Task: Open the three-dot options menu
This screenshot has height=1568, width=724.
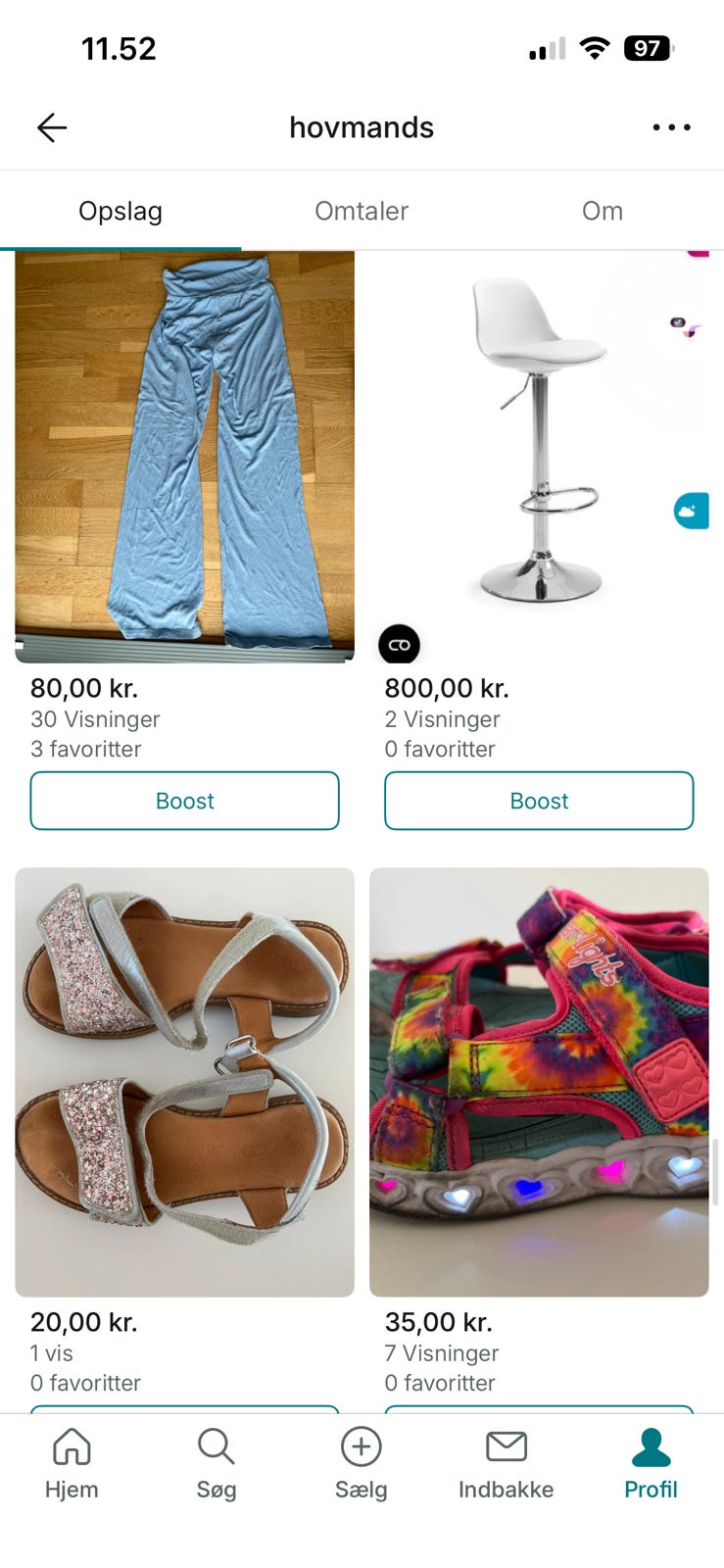Action: (671, 127)
